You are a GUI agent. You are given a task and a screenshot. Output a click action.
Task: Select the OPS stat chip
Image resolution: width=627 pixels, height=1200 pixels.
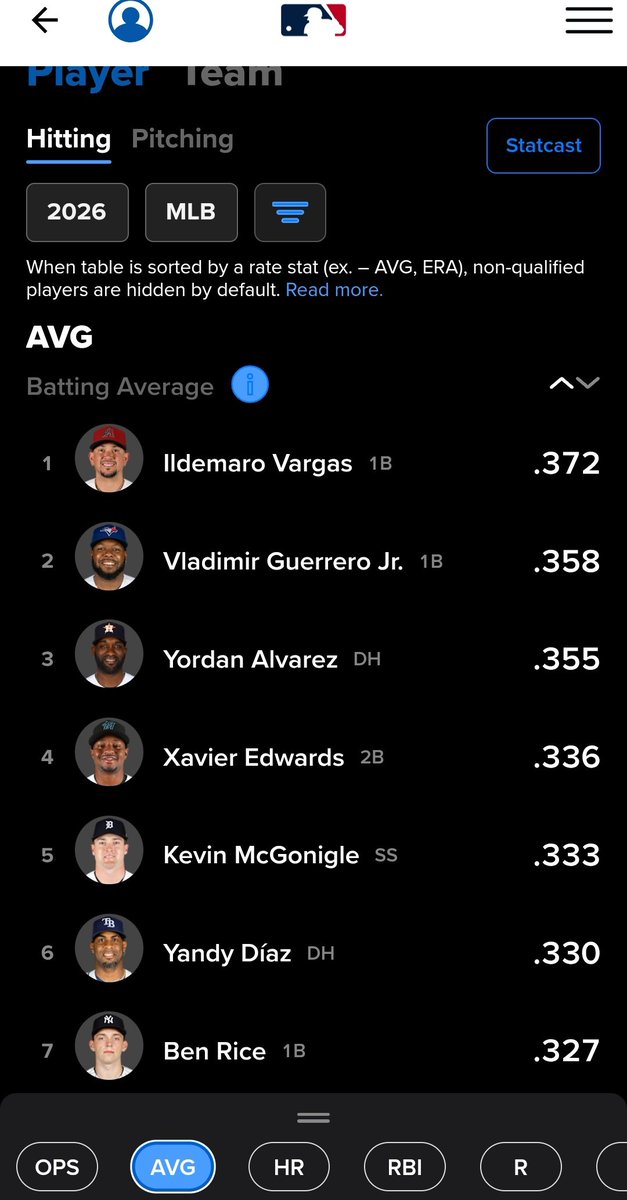point(56,1167)
